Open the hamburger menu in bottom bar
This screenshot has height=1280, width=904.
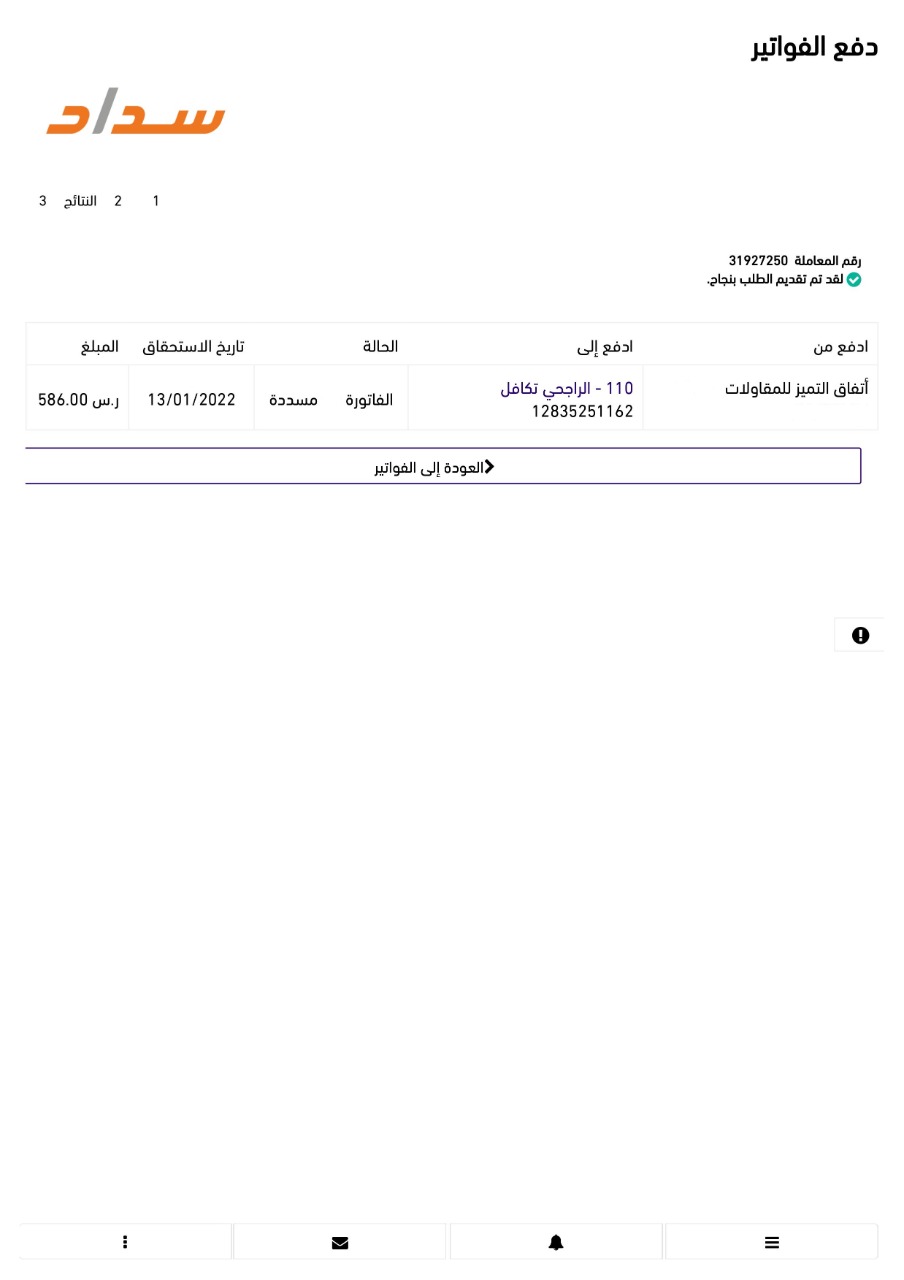pos(771,1242)
